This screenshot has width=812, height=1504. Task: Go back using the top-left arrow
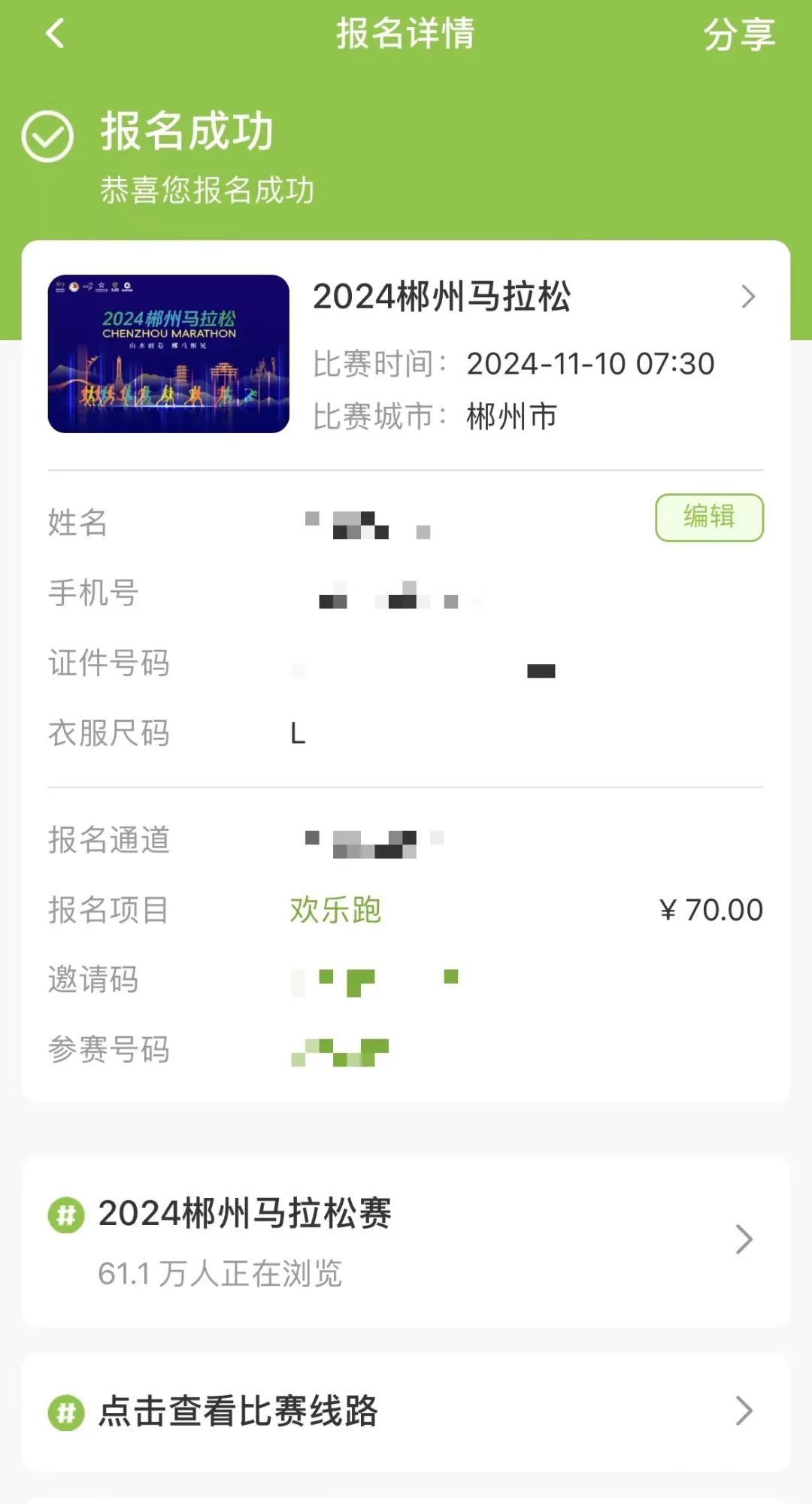(55, 33)
